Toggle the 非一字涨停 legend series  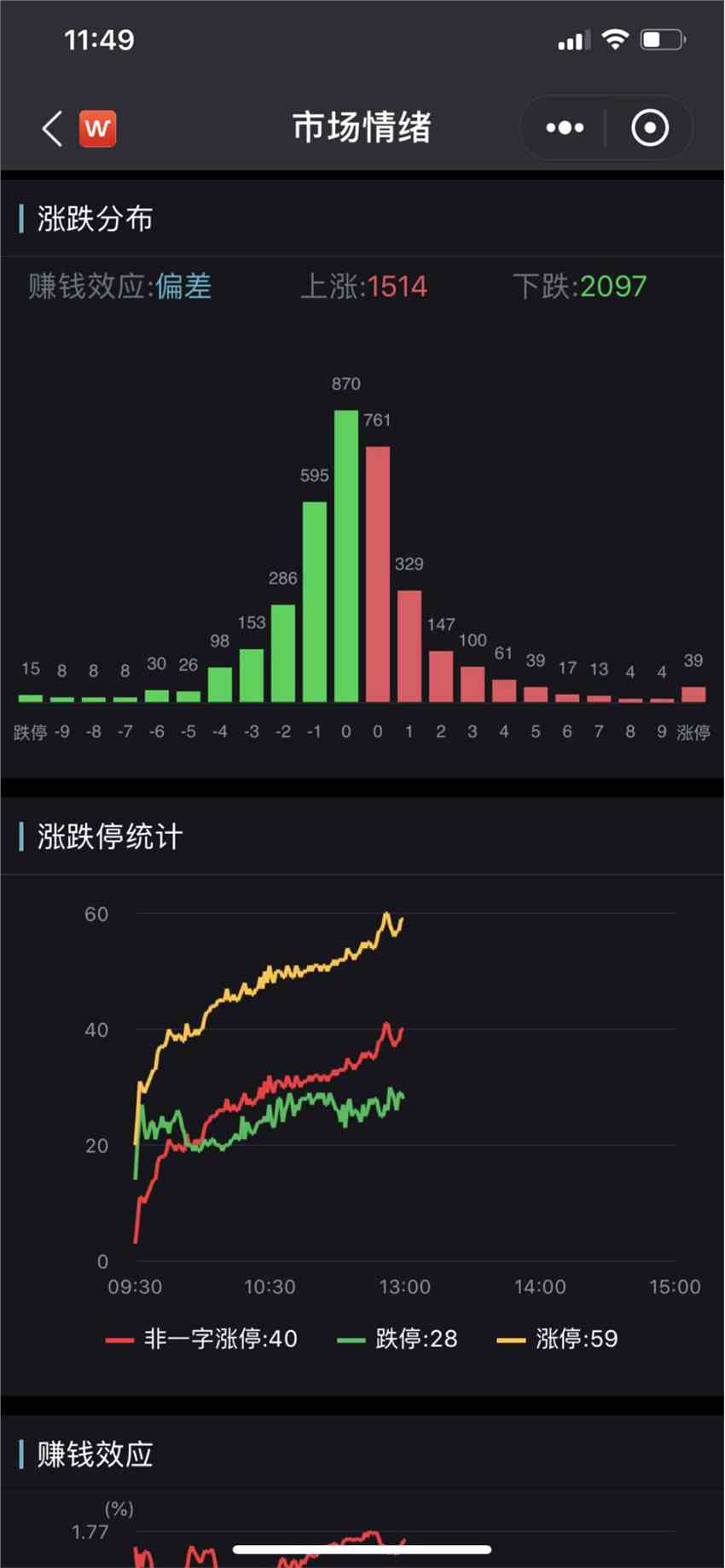pos(201,1339)
